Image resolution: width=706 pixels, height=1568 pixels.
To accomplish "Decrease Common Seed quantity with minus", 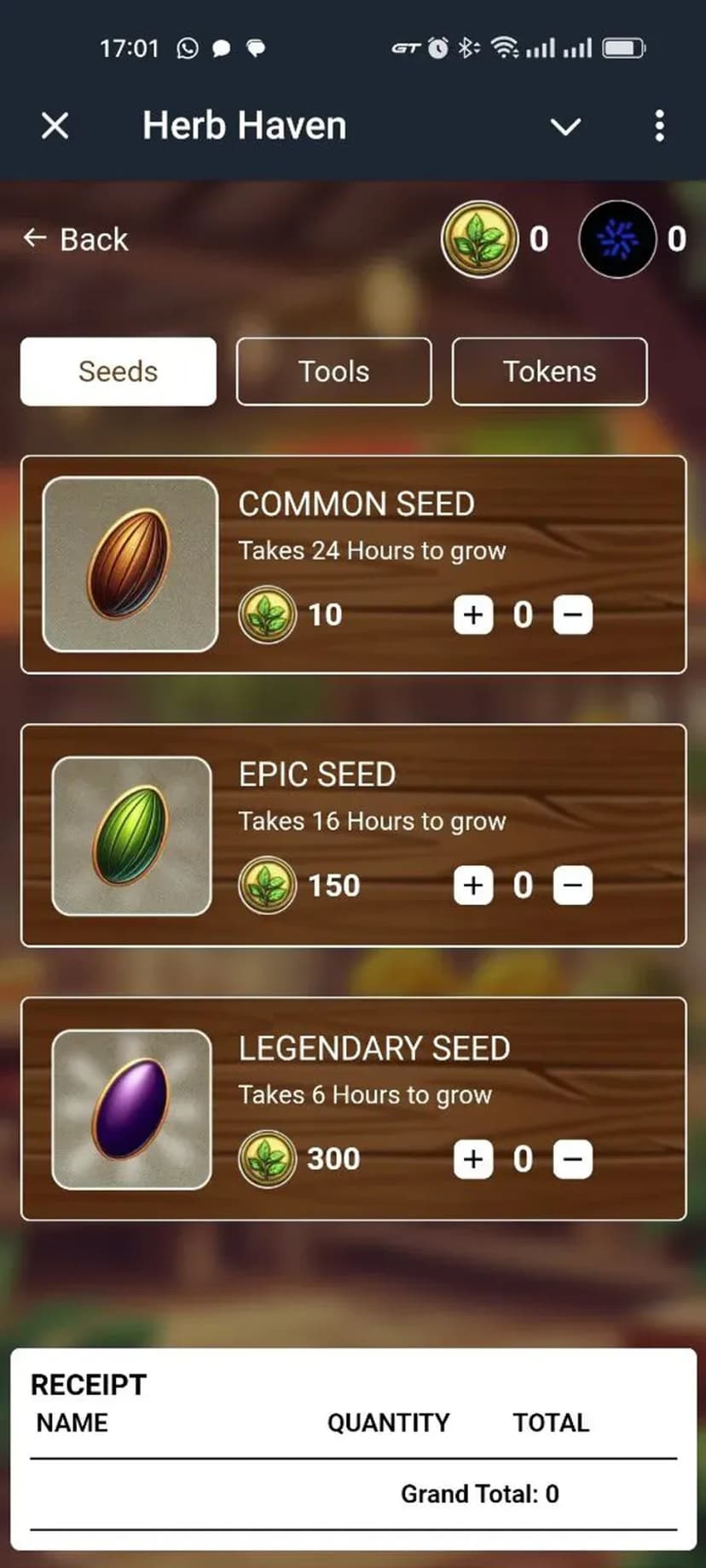I will point(573,614).
